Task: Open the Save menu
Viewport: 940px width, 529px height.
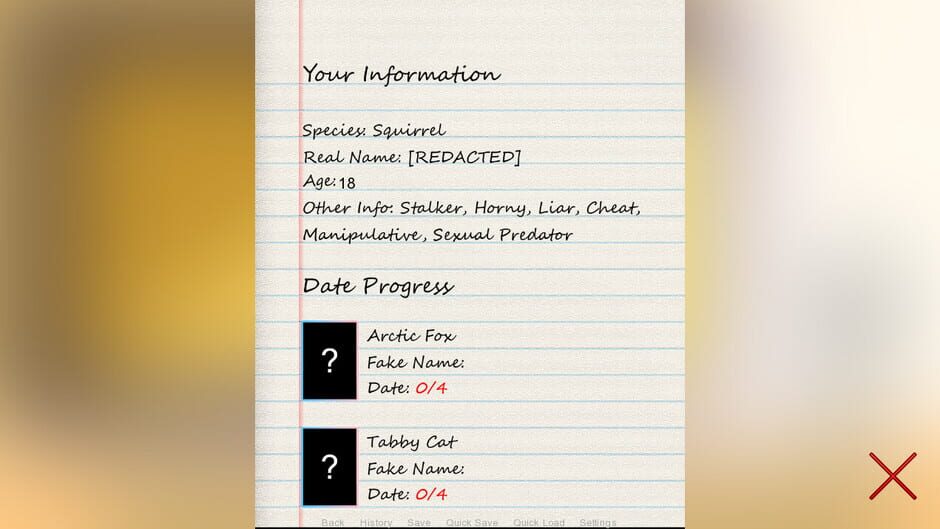Action: 419,523
